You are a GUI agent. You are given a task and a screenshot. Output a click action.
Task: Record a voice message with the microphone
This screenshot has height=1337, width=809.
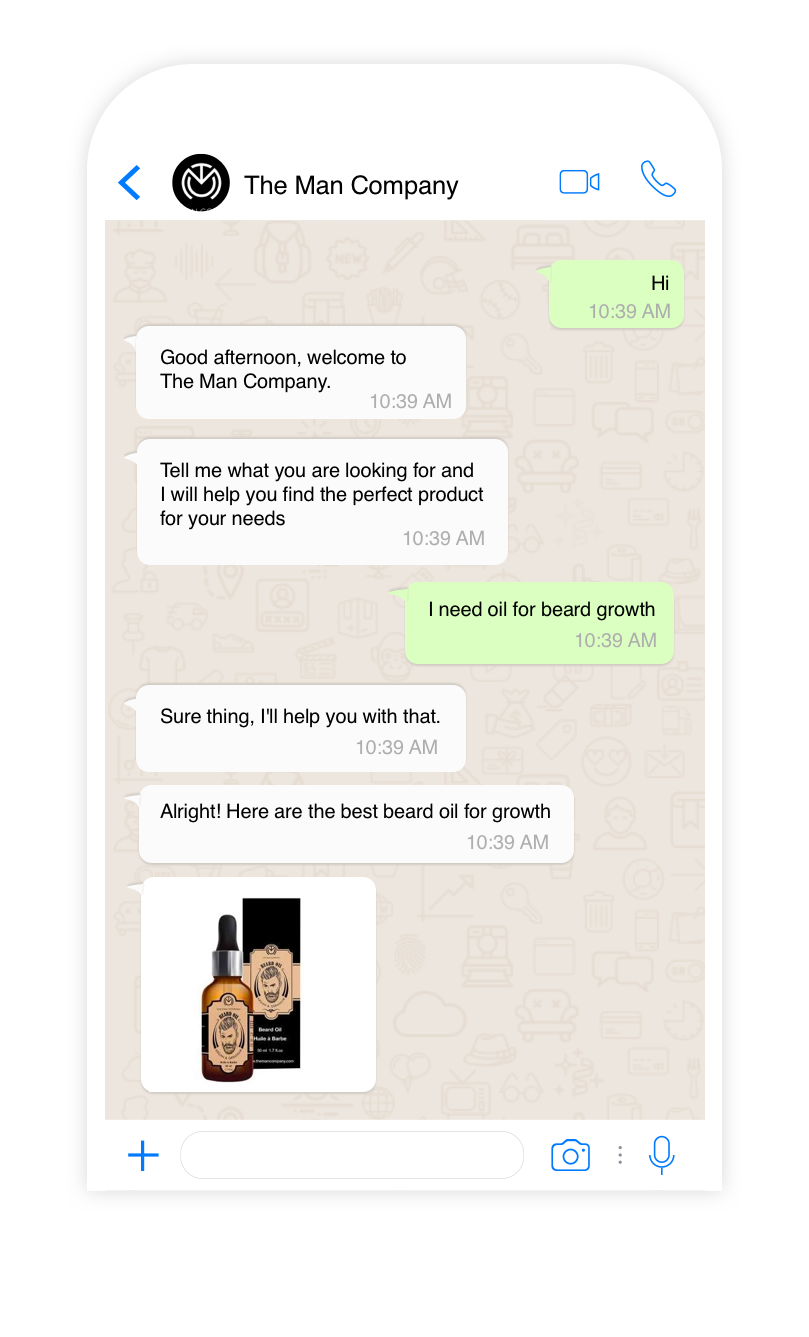point(661,1155)
